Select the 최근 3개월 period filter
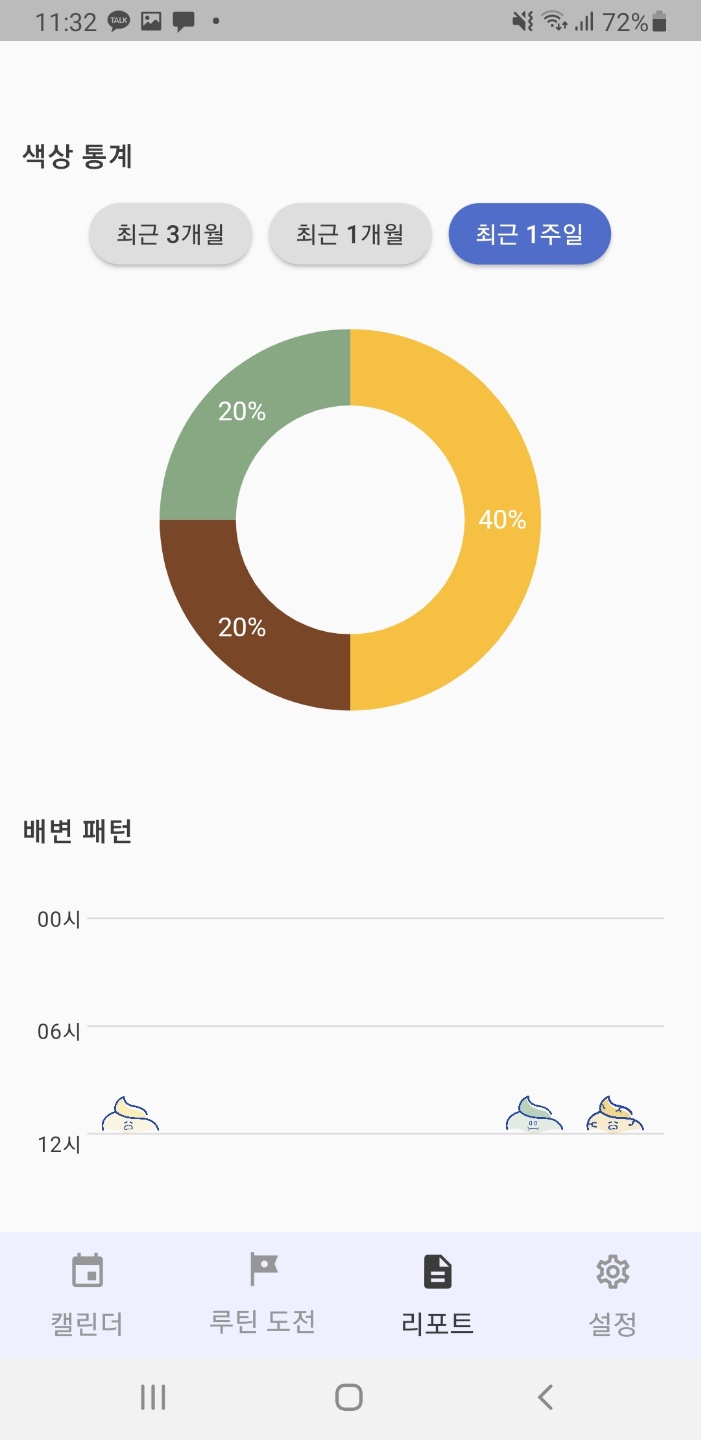Viewport: 701px width, 1440px height. tap(170, 235)
